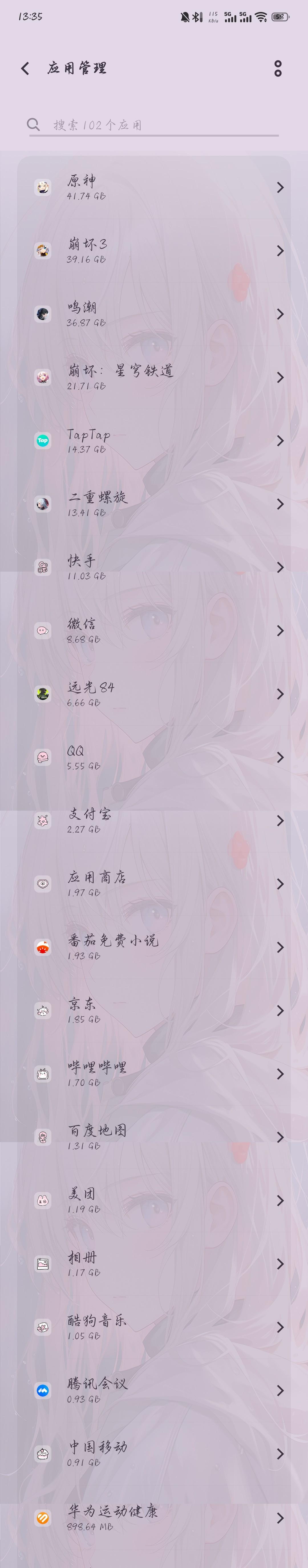
Task: View 应用商店 app info
Action: [153, 884]
